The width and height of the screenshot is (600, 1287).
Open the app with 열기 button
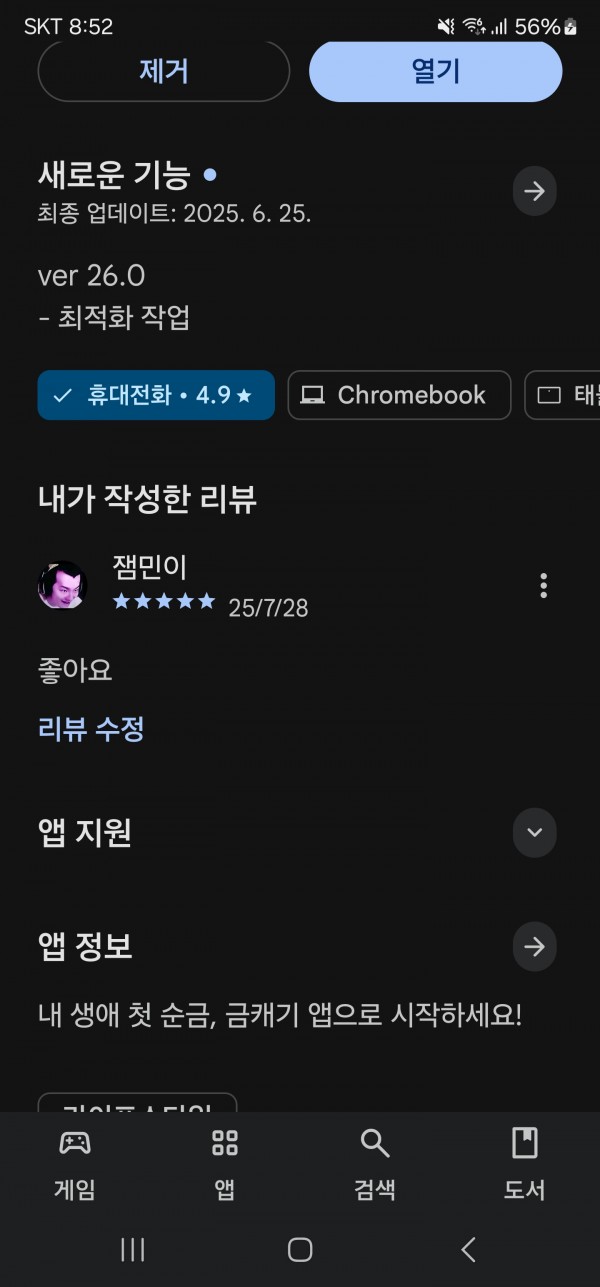[x=436, y=72]
